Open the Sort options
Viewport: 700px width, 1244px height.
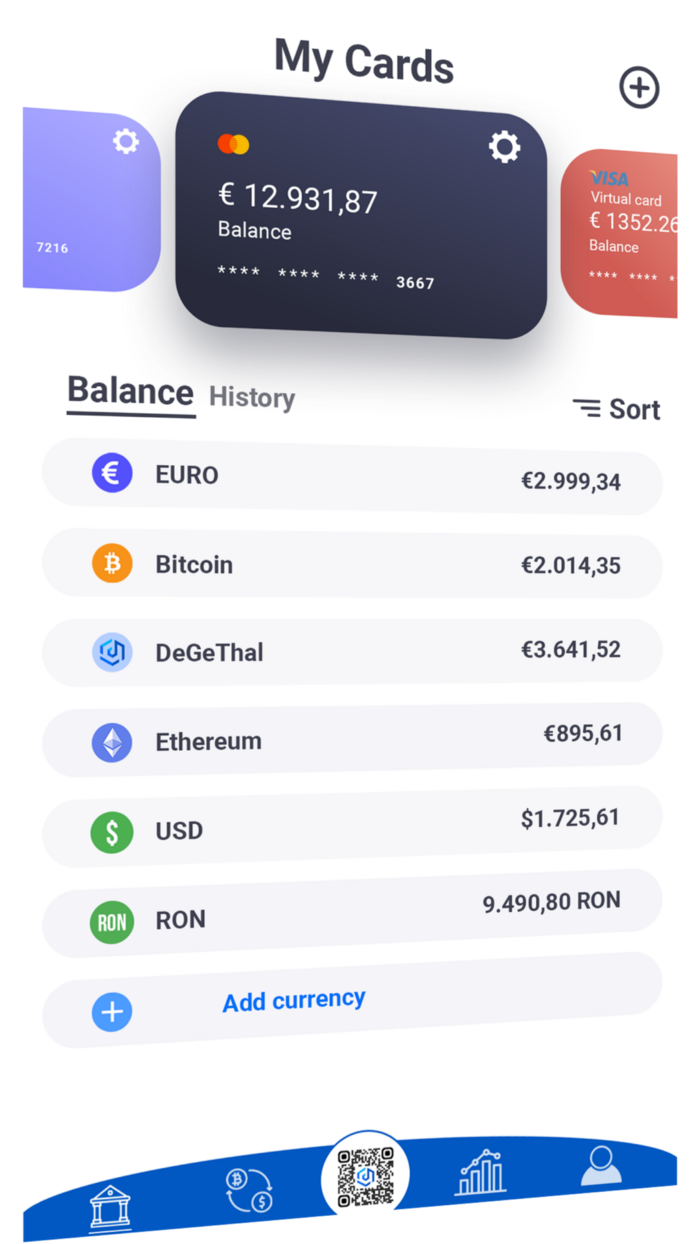click(616, 409)
